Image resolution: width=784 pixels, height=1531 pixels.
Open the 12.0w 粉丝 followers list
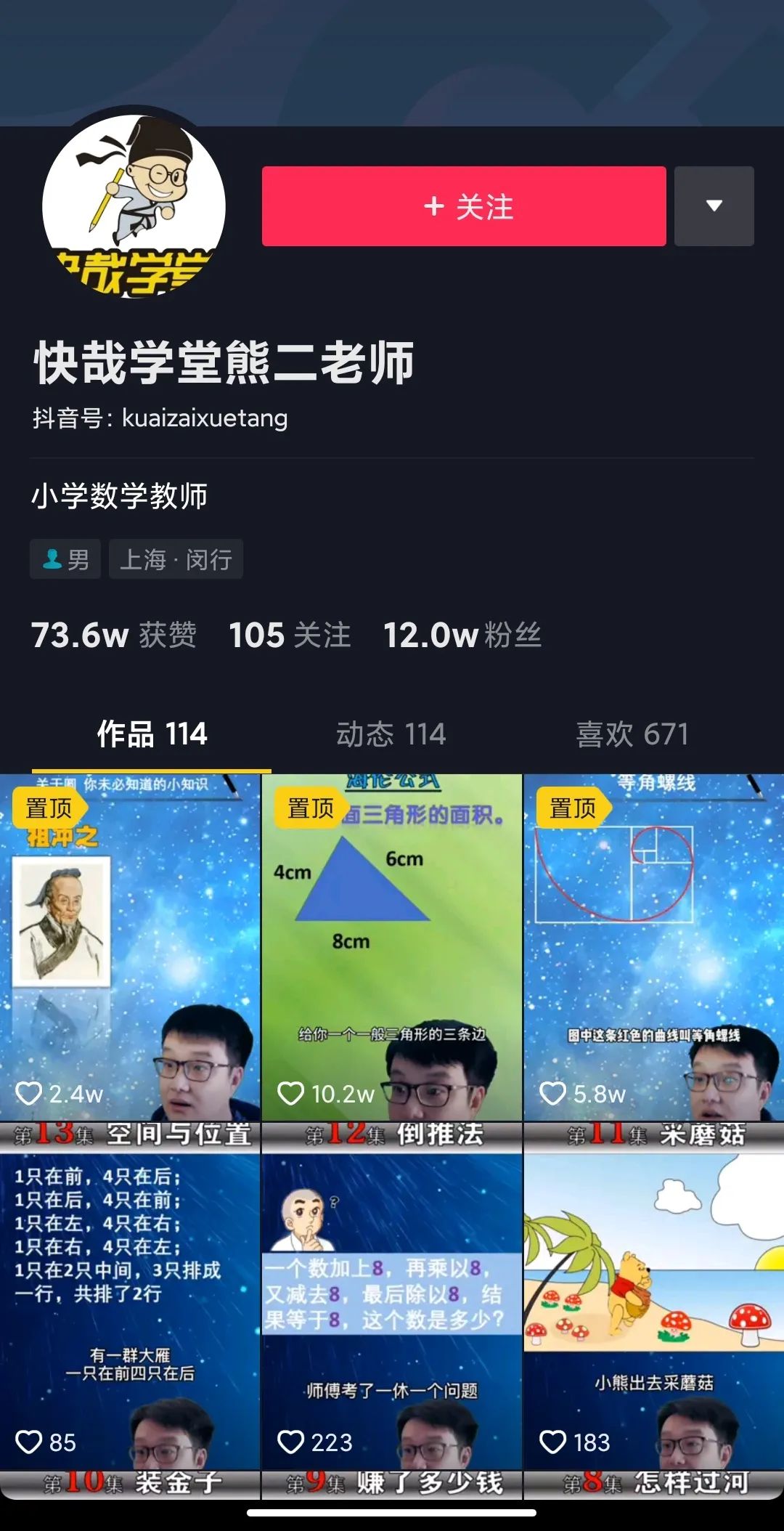point(462,635)
